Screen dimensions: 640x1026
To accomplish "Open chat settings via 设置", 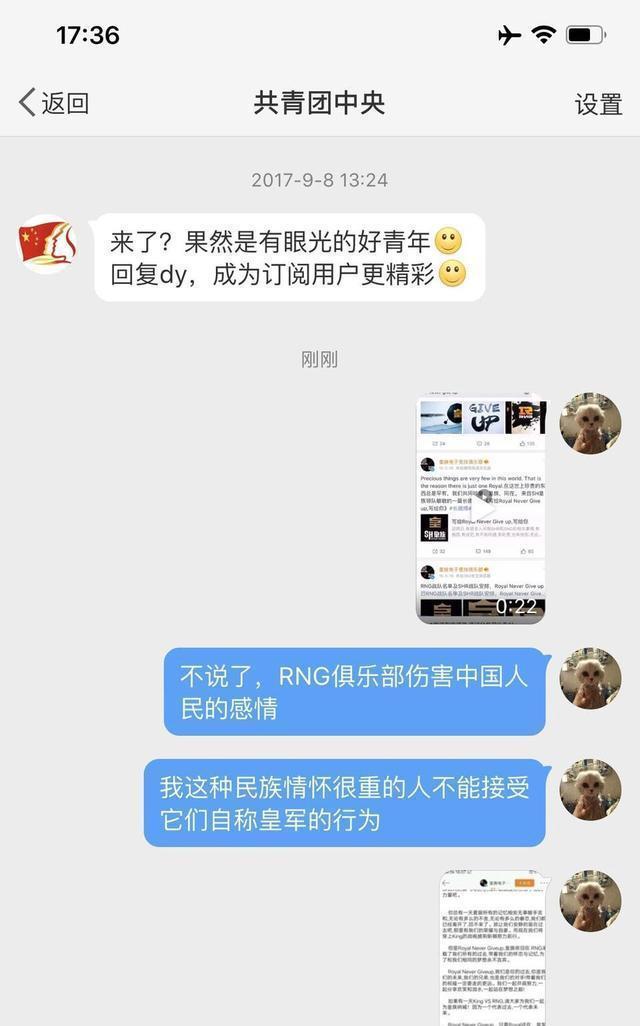I will tap(598, 104).
